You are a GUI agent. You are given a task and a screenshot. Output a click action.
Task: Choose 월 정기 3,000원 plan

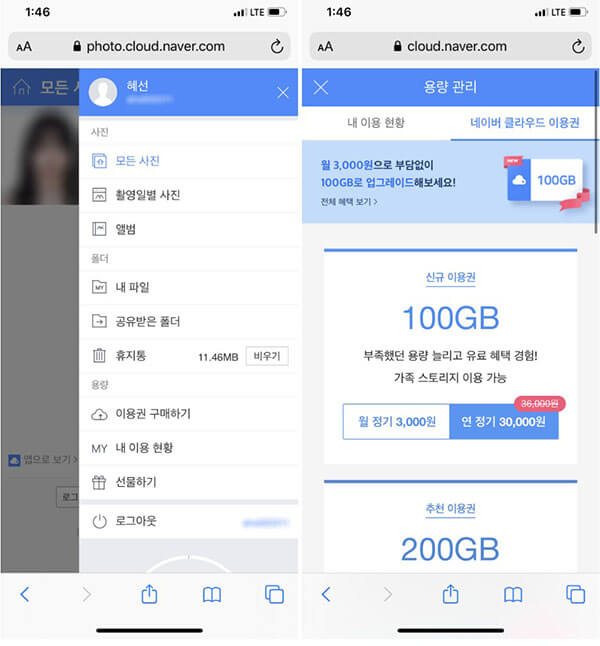(x=396, y=422)
